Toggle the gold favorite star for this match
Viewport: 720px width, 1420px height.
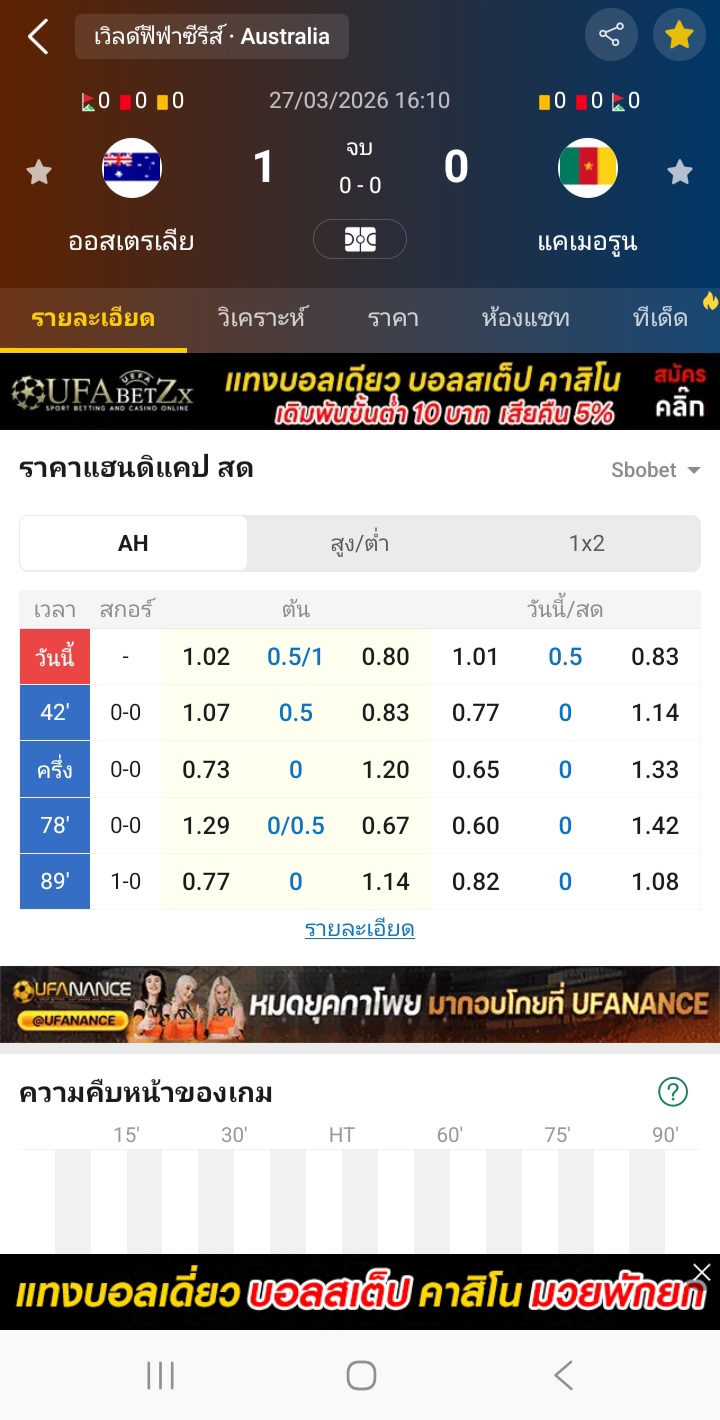[679, 36]
